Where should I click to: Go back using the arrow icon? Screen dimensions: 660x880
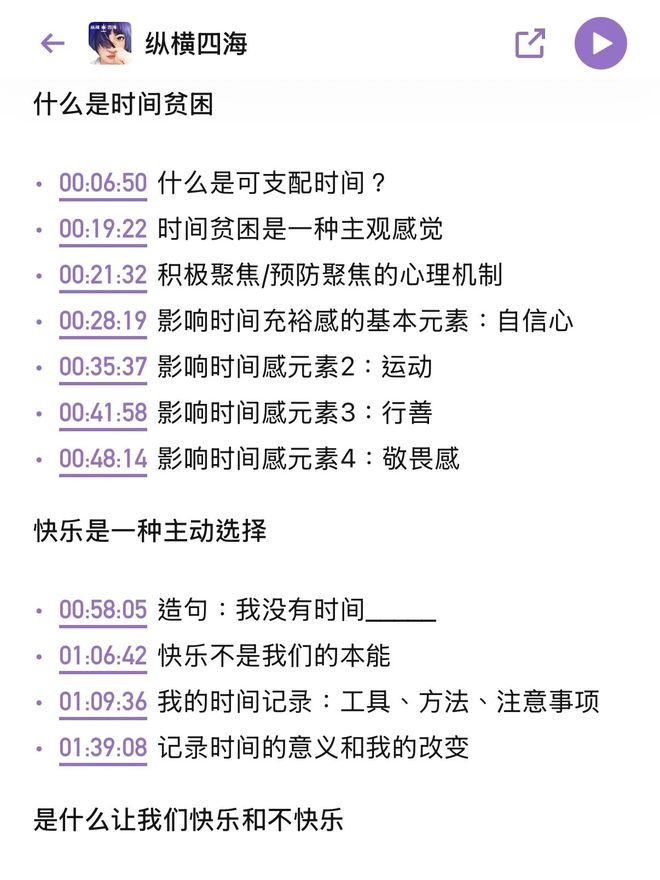52,43
